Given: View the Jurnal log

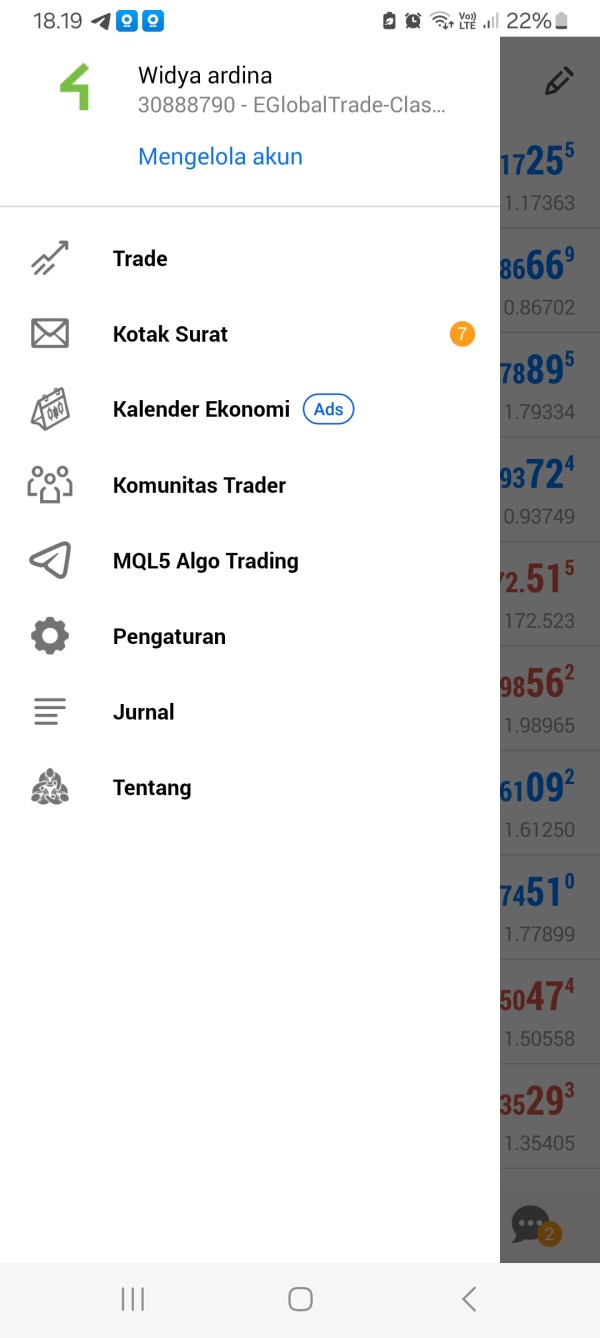Looking at the screenshot, I should point(250,712).
